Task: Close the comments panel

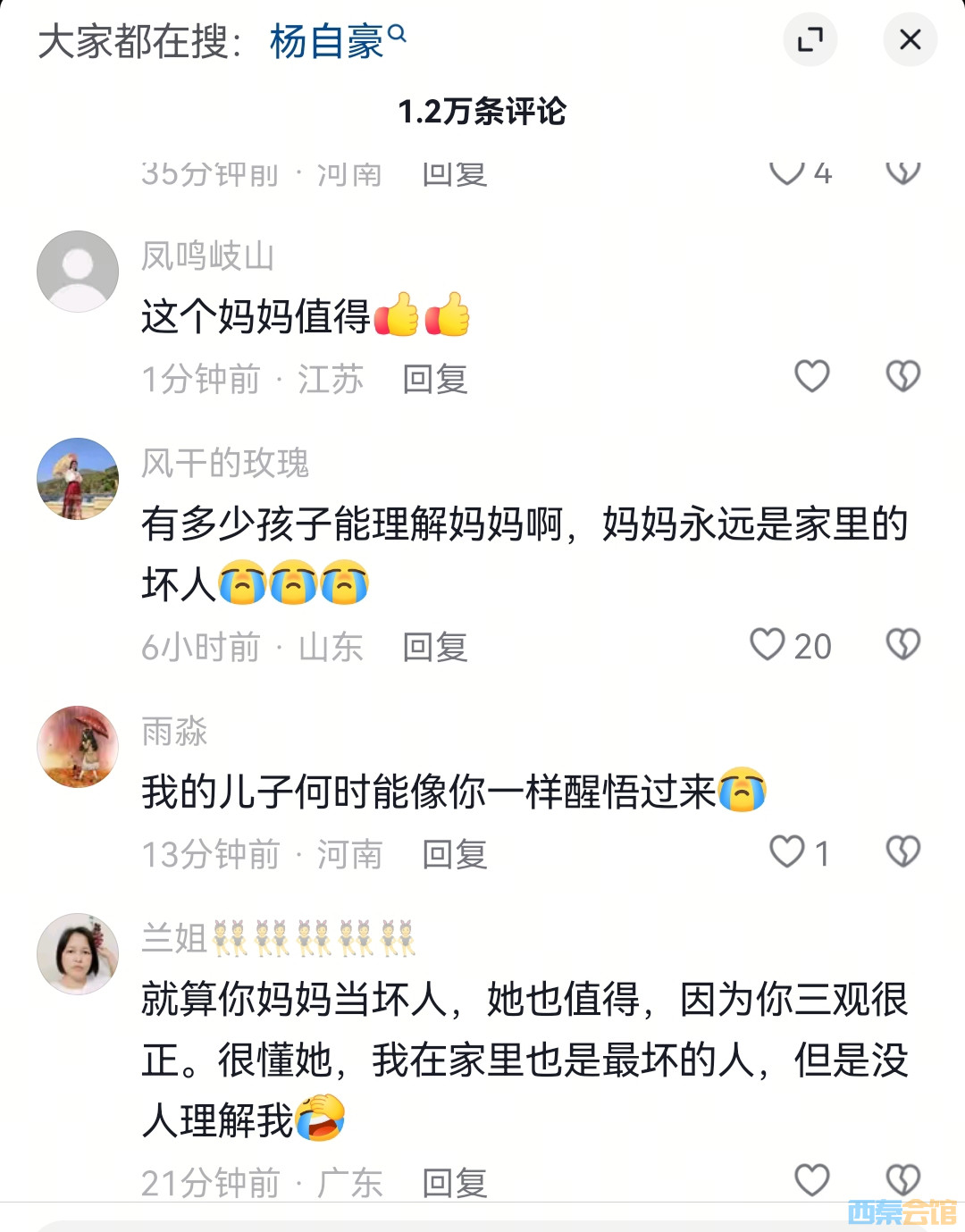Action: (x=910, y=40)
